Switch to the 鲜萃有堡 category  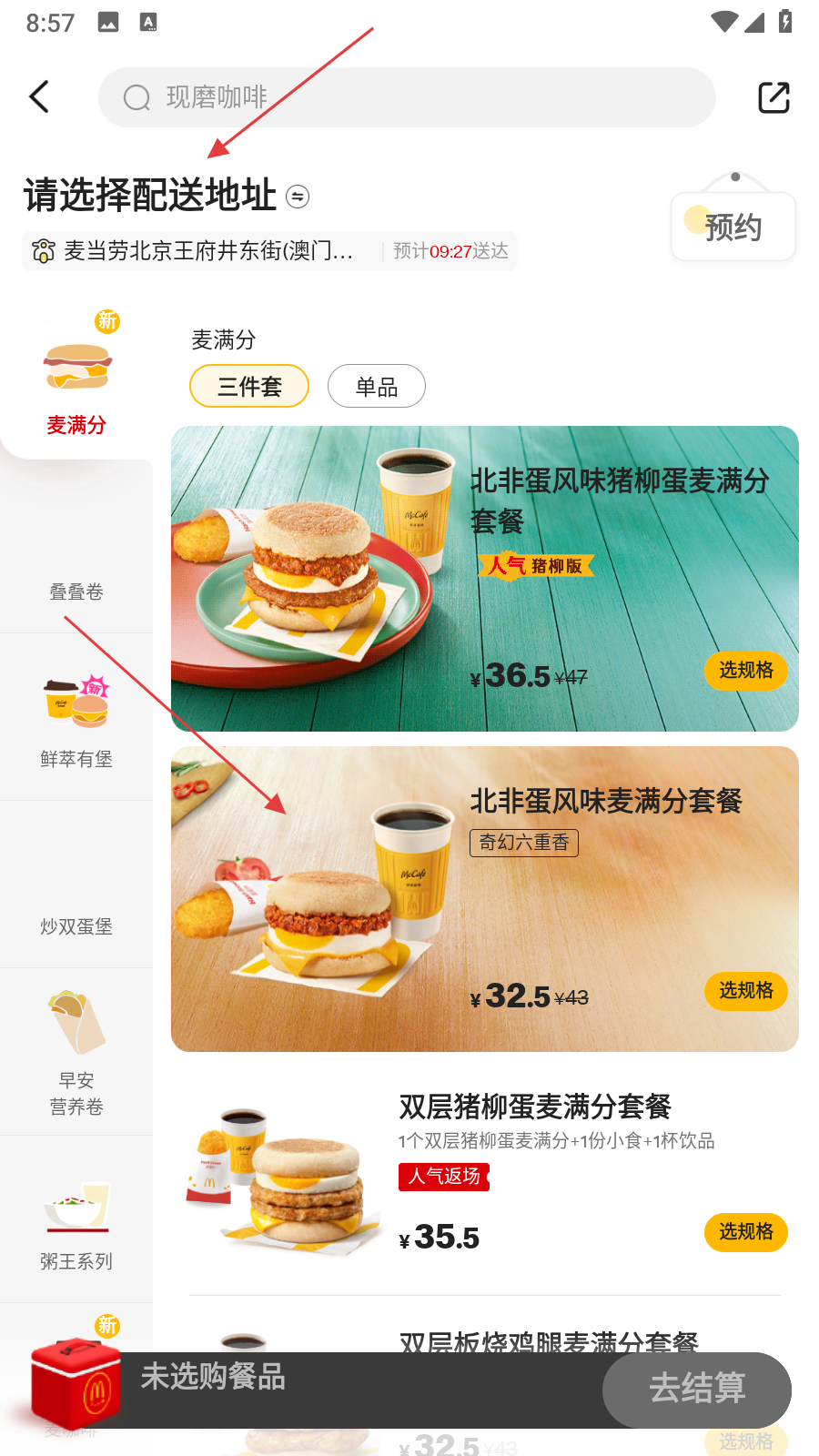[x=76, y=719]
